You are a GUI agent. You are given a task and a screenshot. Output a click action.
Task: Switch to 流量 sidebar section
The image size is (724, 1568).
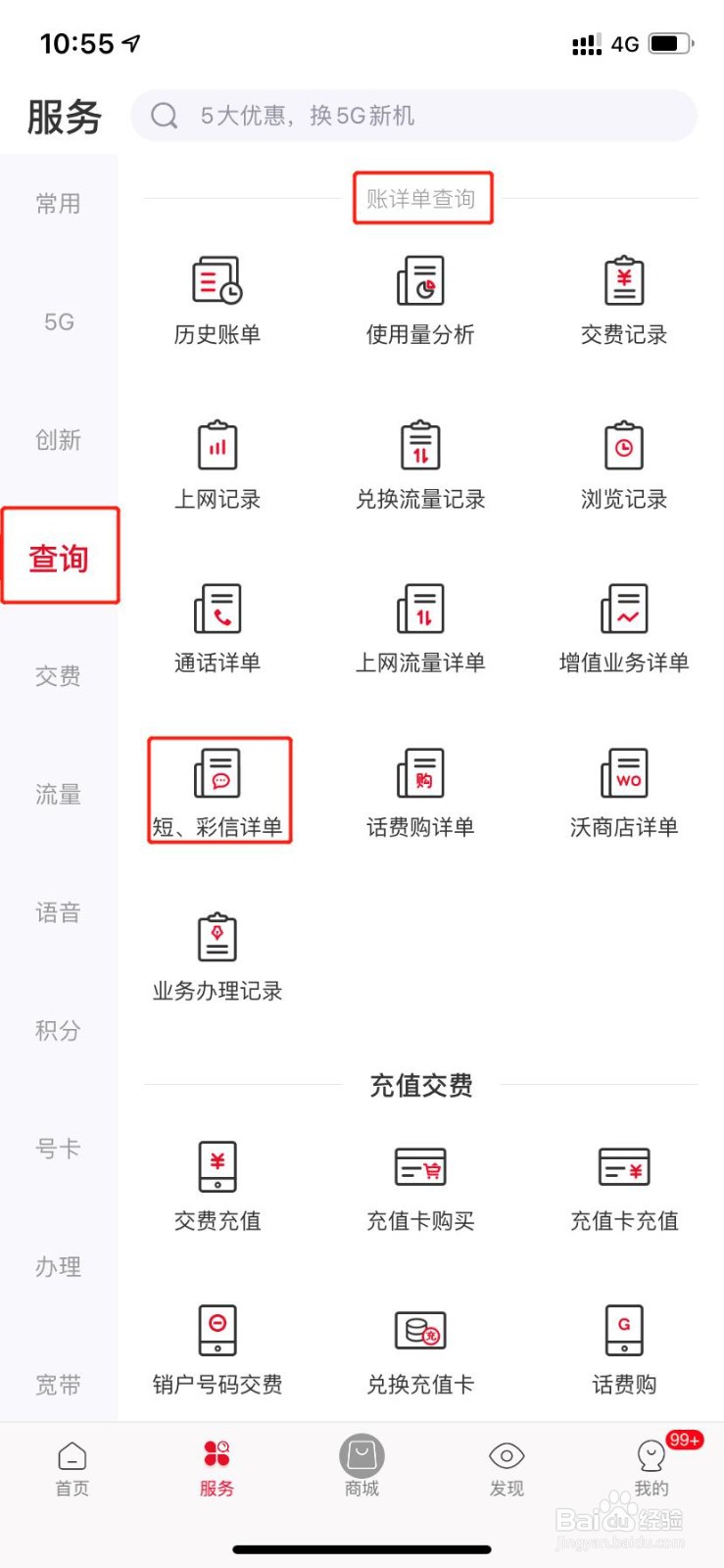[x=59, y=794]
